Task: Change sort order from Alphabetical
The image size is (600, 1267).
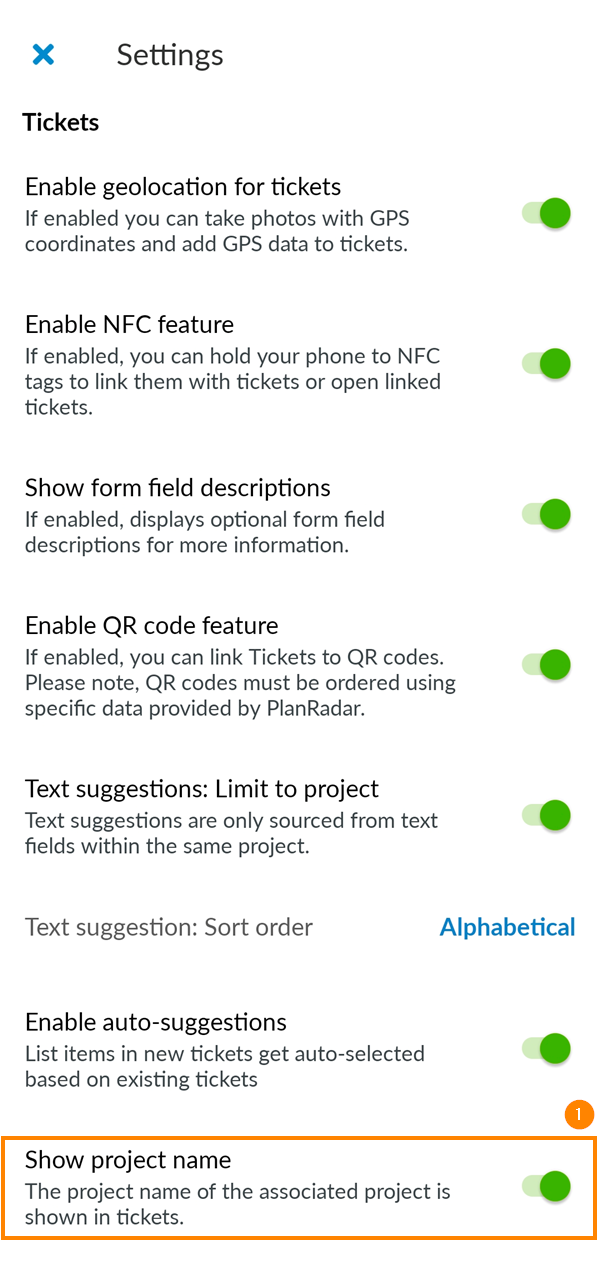Action: pyautogui.click(x=507, y=927)
